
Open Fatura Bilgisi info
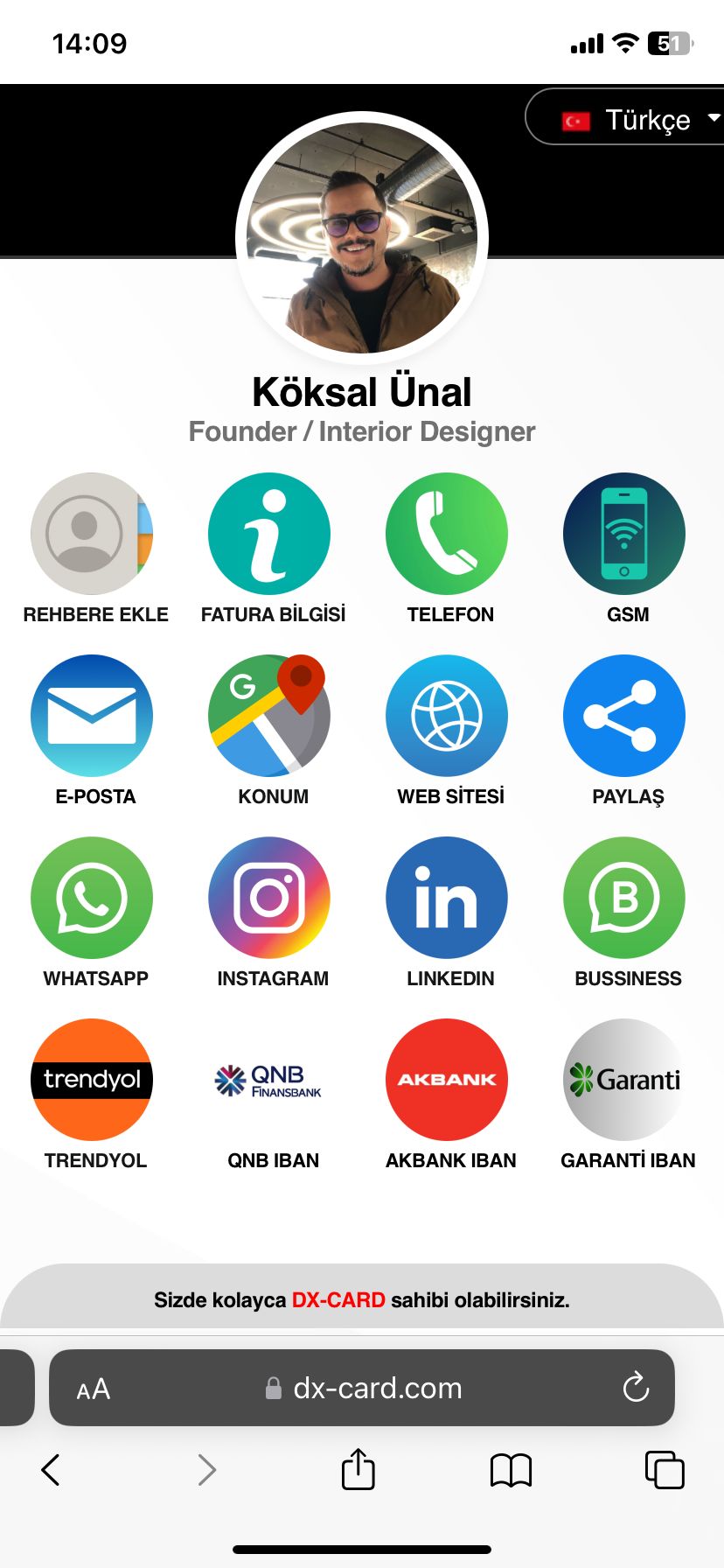[269, 534]
